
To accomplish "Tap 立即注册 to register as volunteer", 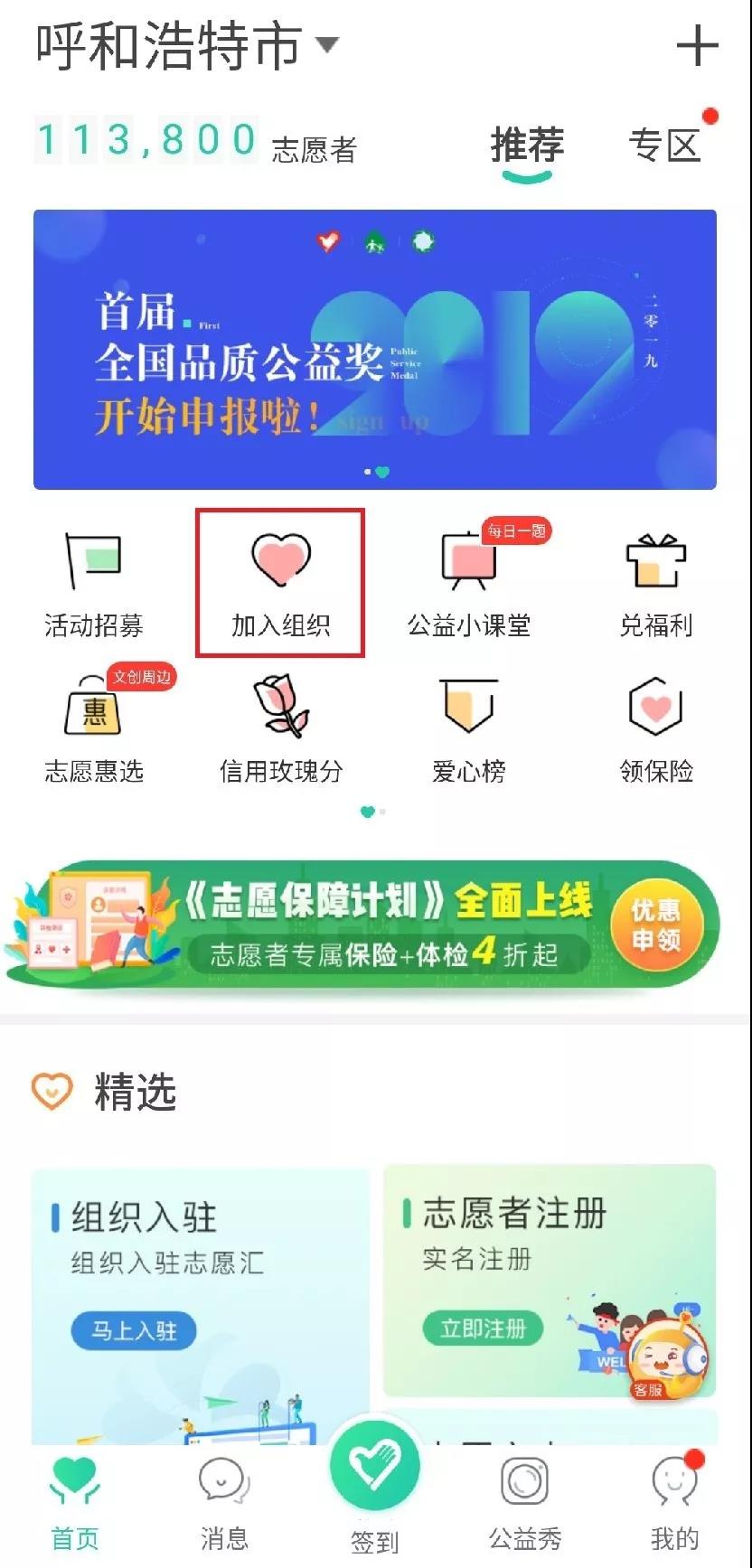I will (x=483, y=1329).
